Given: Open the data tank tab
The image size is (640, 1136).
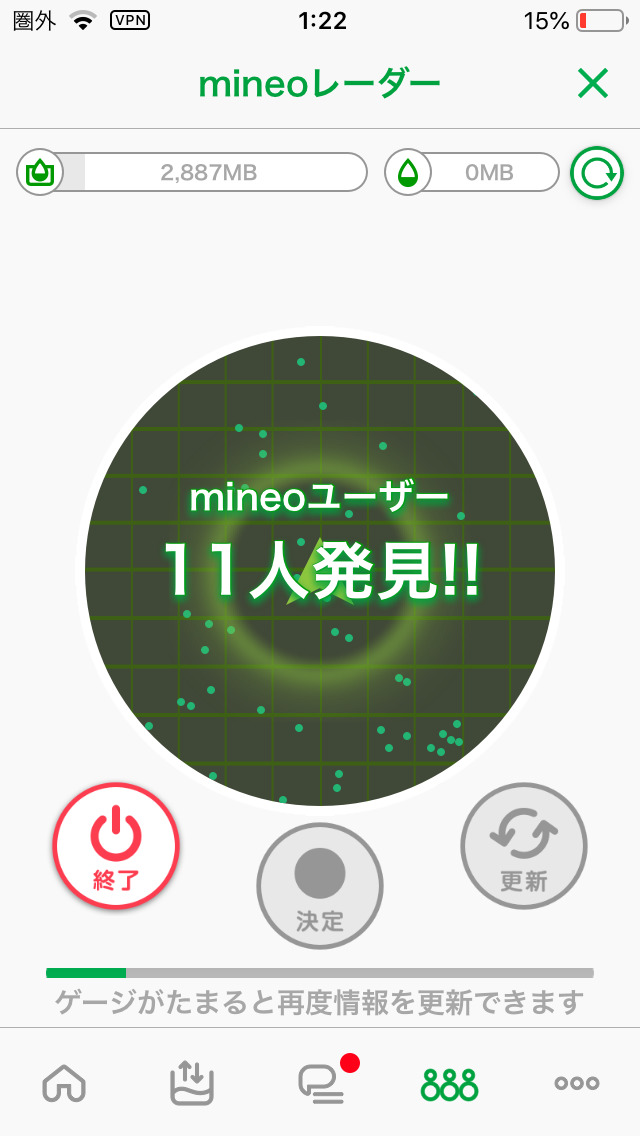Looking at the screenshot, I should click(x=192, y=1083).
